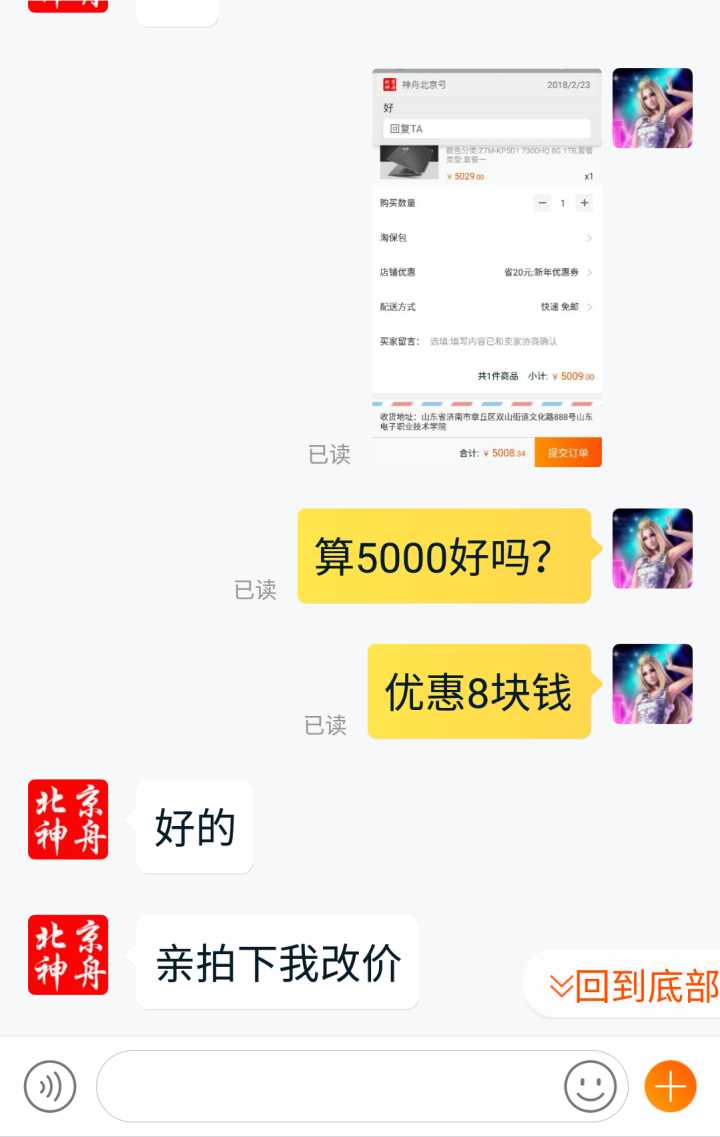View seller avatar beside 好的 message
The image size is (720, 1137).
tap(68, 820)
